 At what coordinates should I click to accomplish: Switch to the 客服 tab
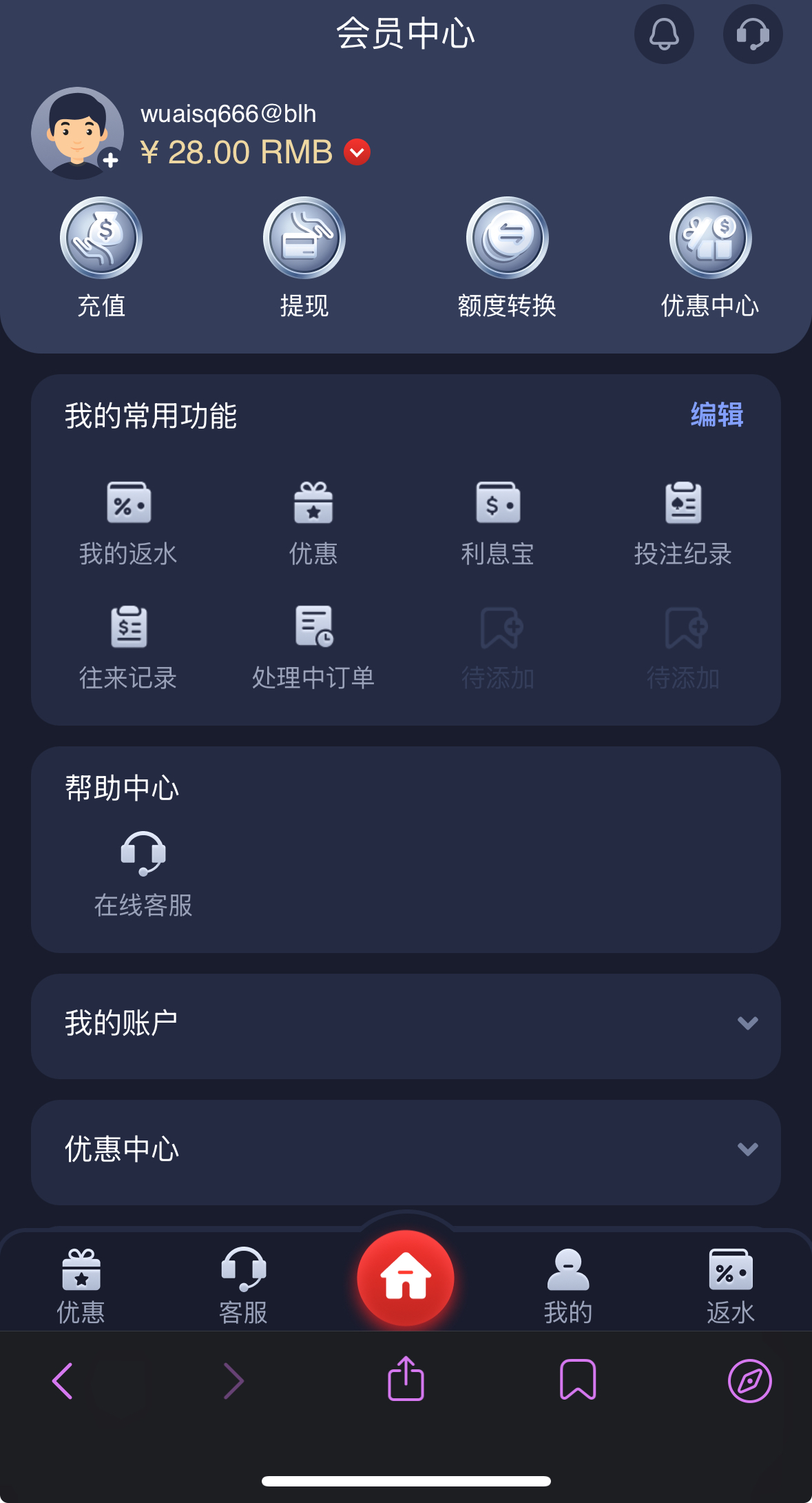pyautogui.click(x=243, y=1285)
